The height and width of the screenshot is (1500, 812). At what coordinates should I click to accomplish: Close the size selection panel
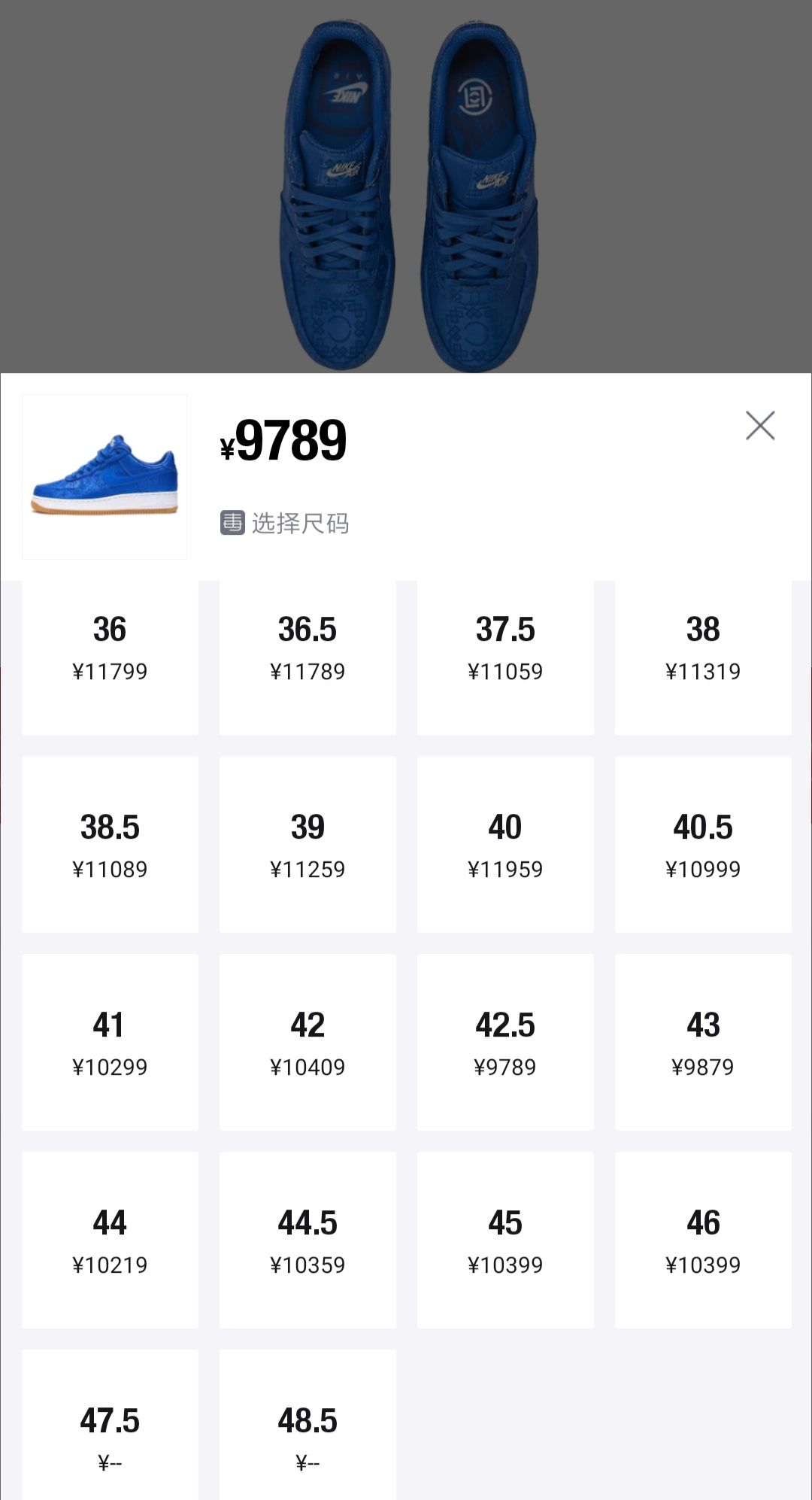762,426
